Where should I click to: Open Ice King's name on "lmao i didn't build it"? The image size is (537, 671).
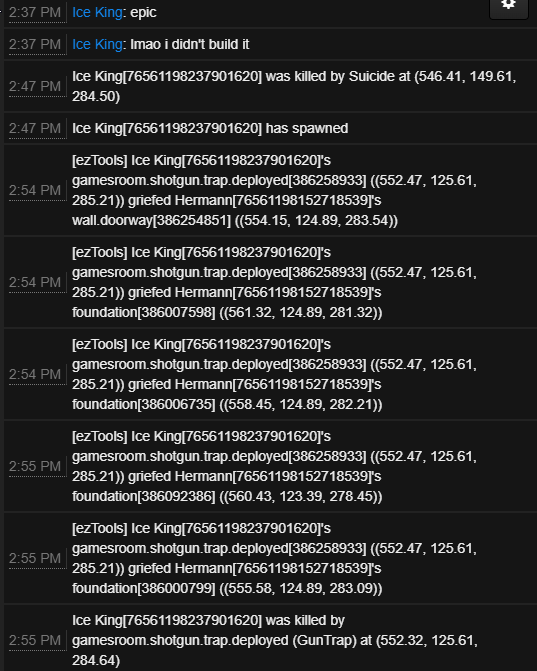coord(97,44)
